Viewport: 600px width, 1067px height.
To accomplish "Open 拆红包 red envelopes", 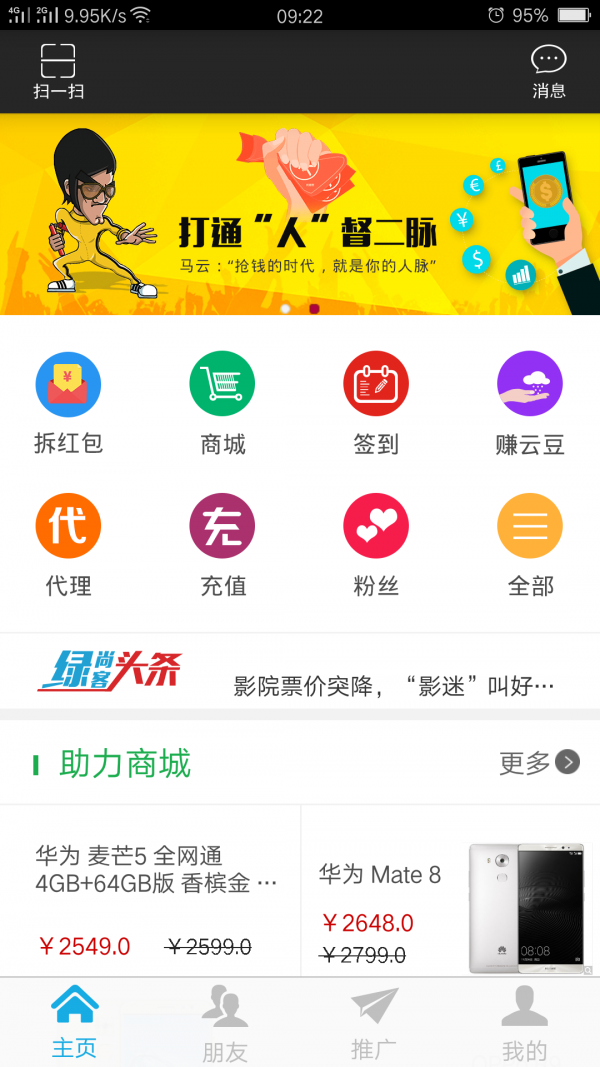I will [68, 402].
